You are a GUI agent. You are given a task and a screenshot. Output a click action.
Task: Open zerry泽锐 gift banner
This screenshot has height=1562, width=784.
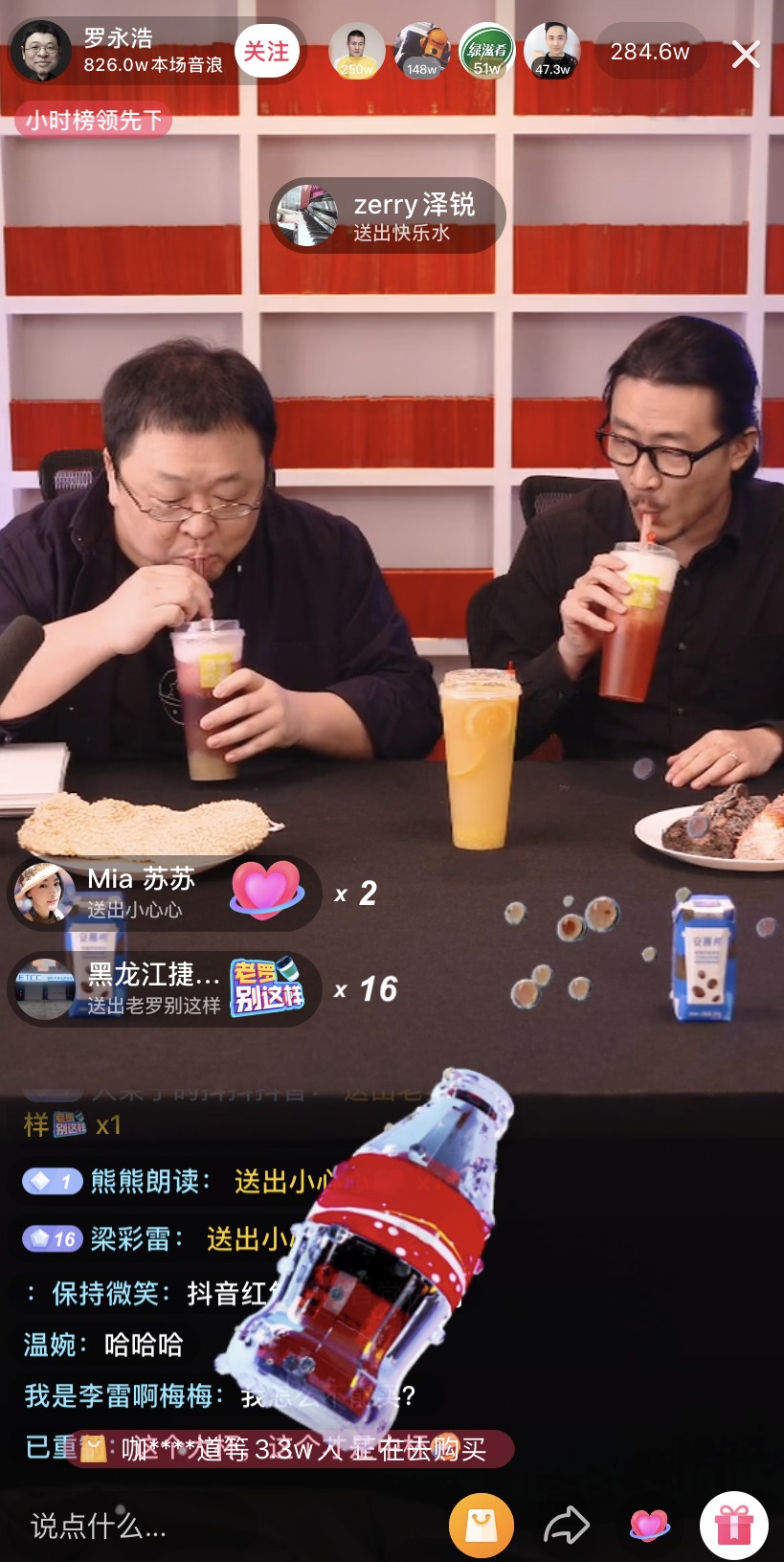pos(387,215)
